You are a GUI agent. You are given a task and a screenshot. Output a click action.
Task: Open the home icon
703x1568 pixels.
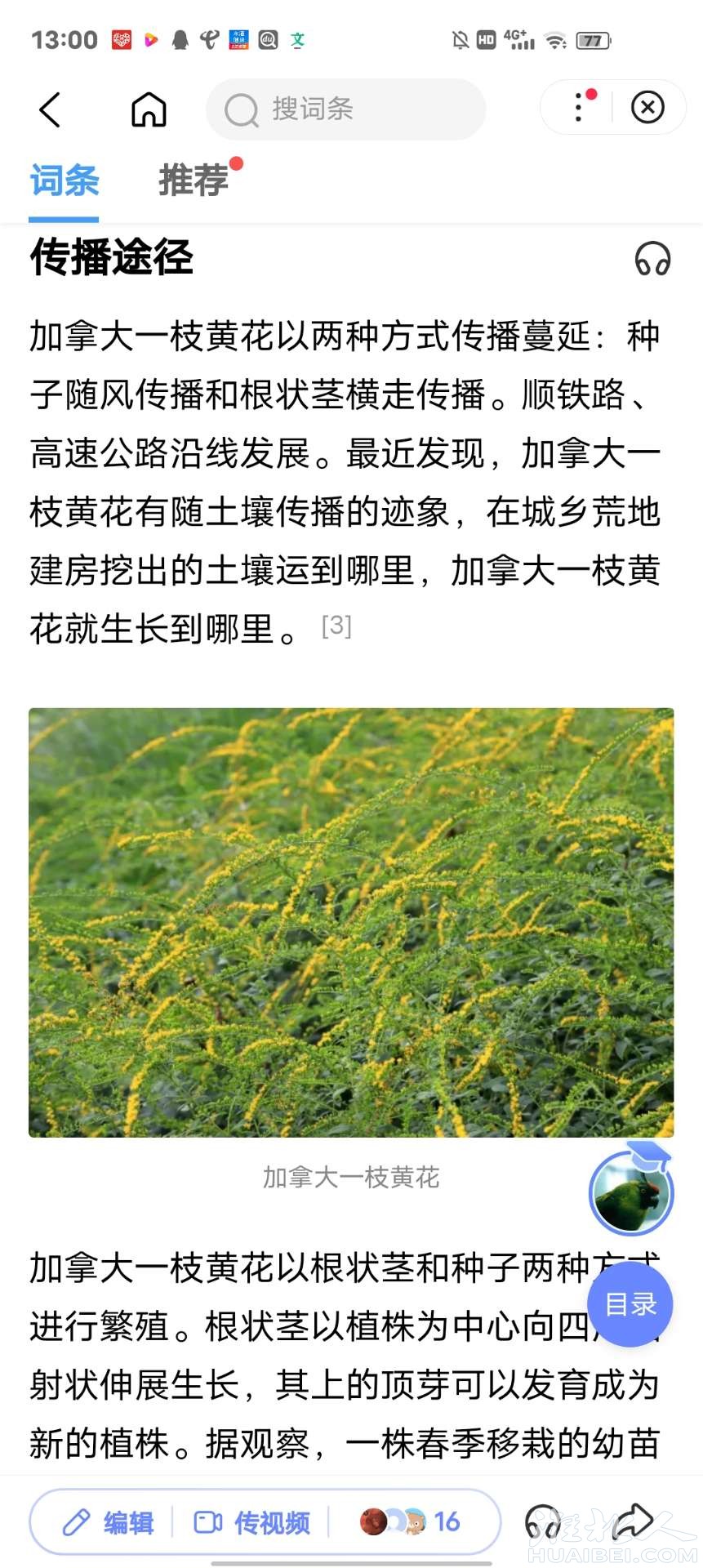click(x=149, y=109)
